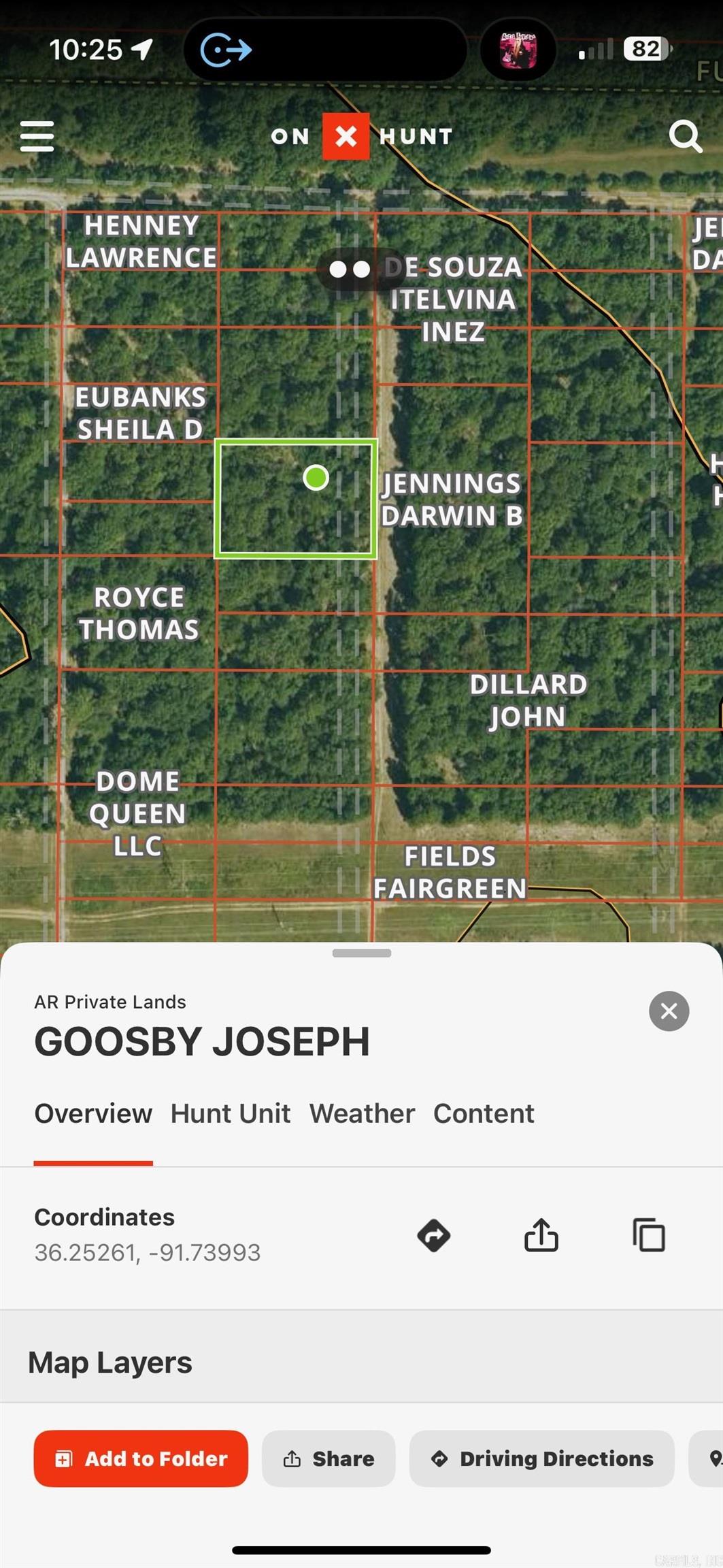Select the green waypoint dot on the map
This screenshot has width=723, height=1568.
coord(316,478)
